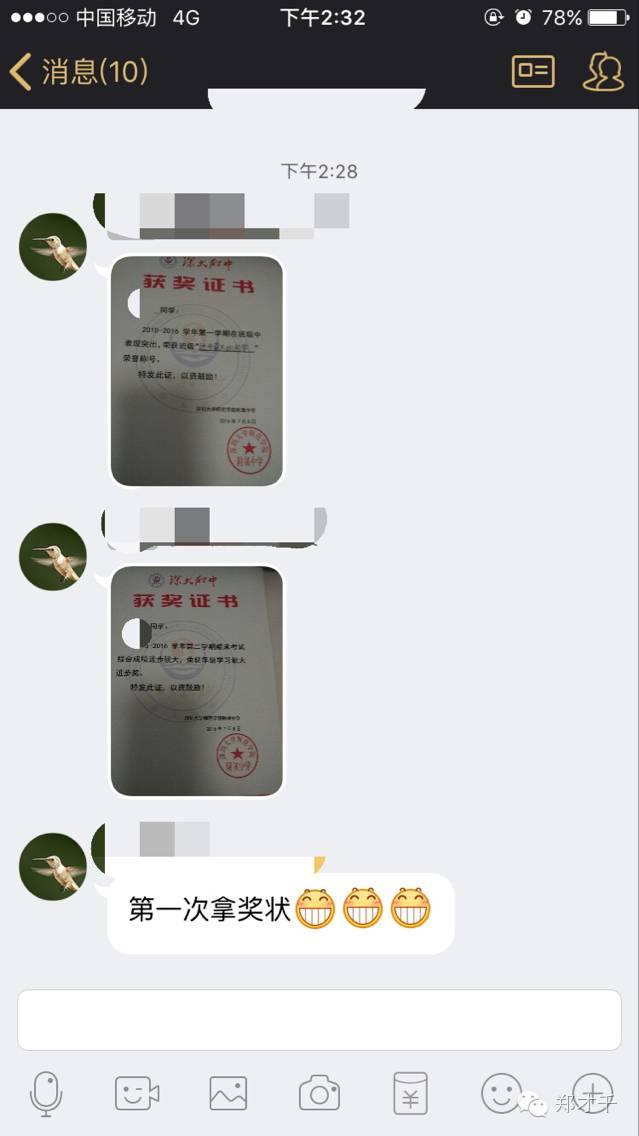Open the first 获奖证书 photo message
This screenshot has height=1136, width=639.
[196, 371]
